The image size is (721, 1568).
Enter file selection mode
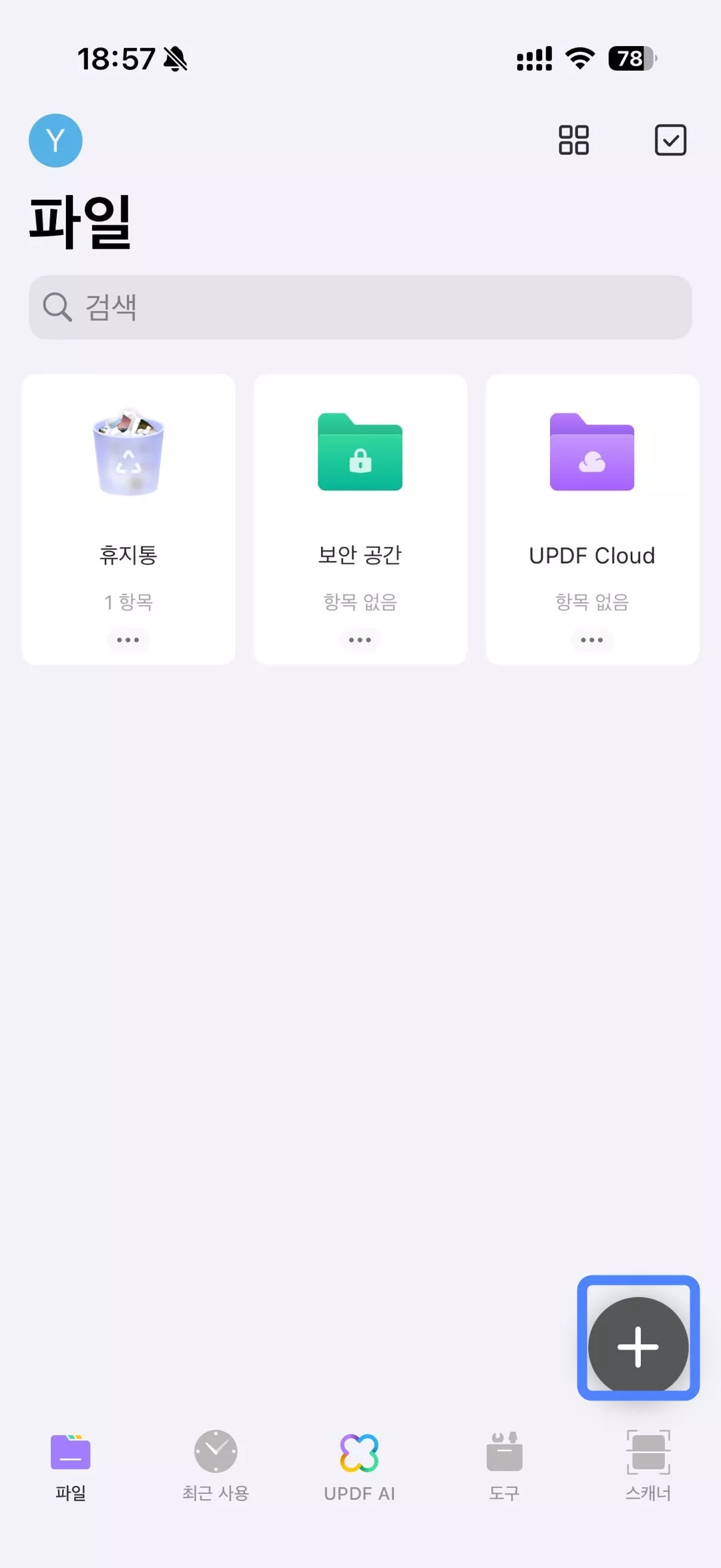coord(670,140)
